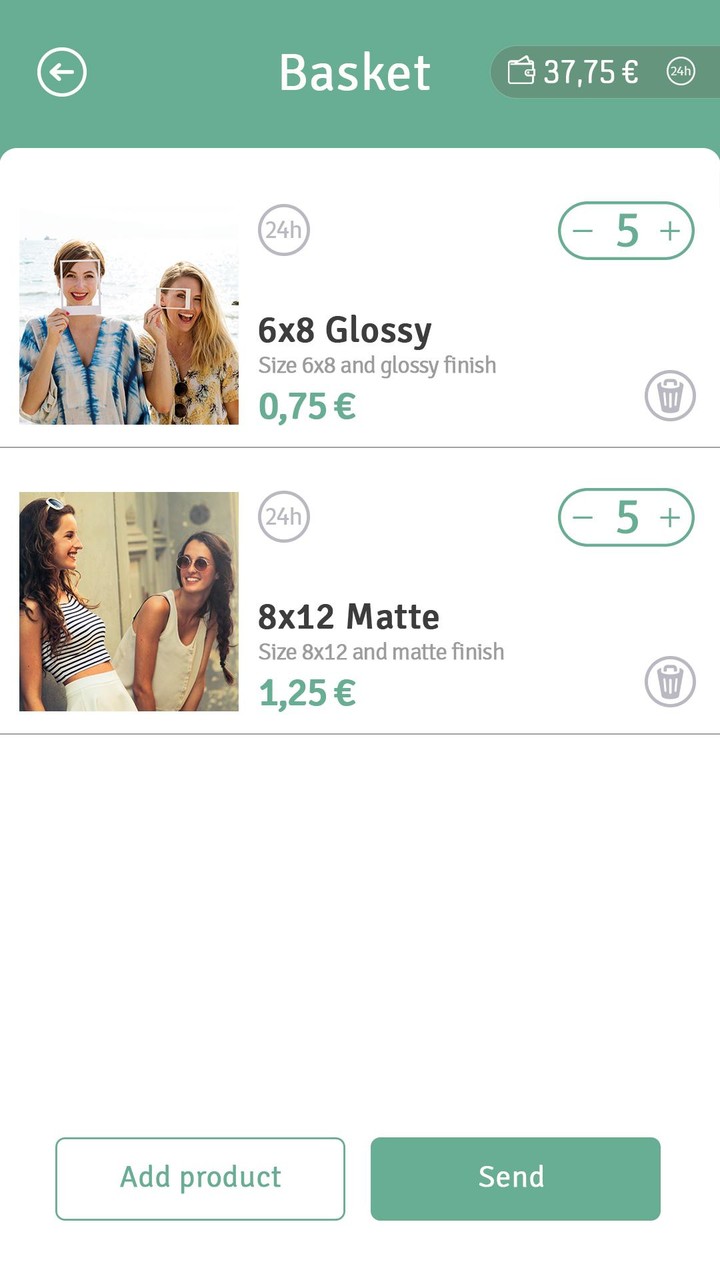
Task: Tap the Add product button
Action: pos(200,1178)
